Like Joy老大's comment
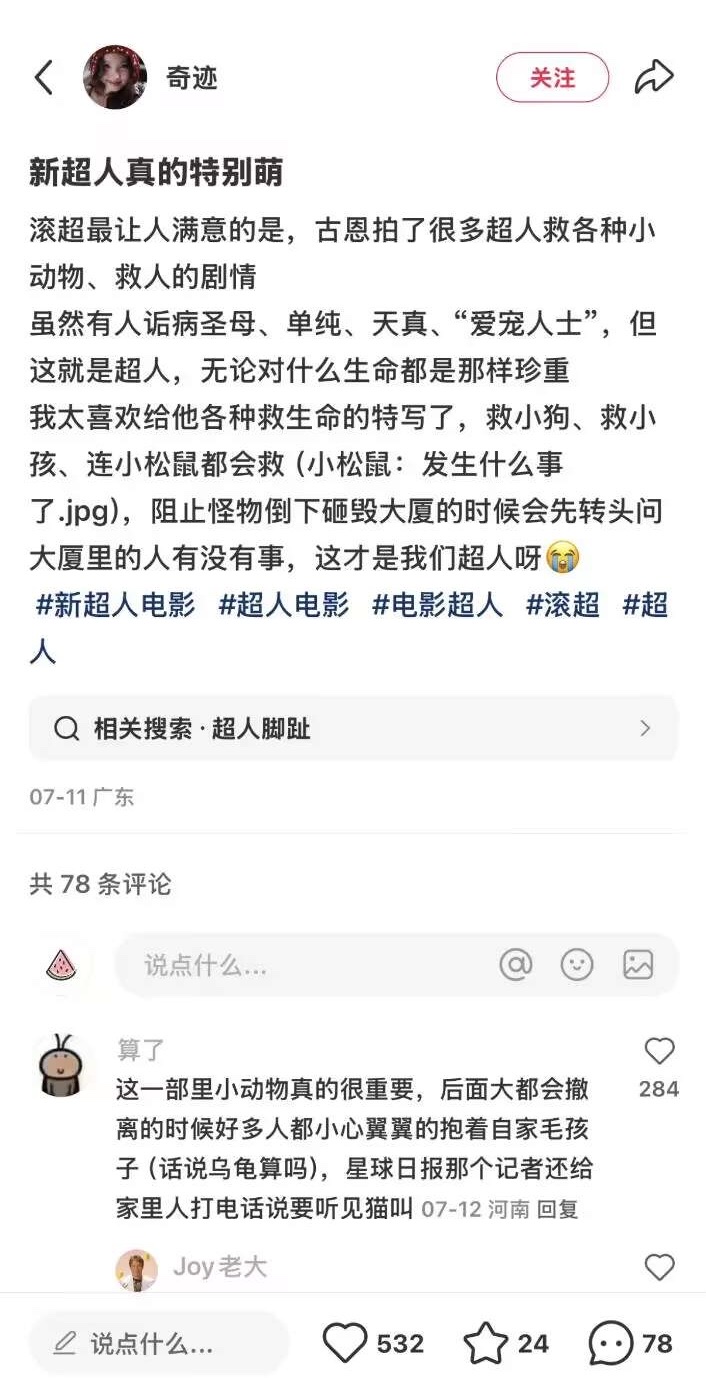Screen dimensions: 706x1378 point(659,1268)
